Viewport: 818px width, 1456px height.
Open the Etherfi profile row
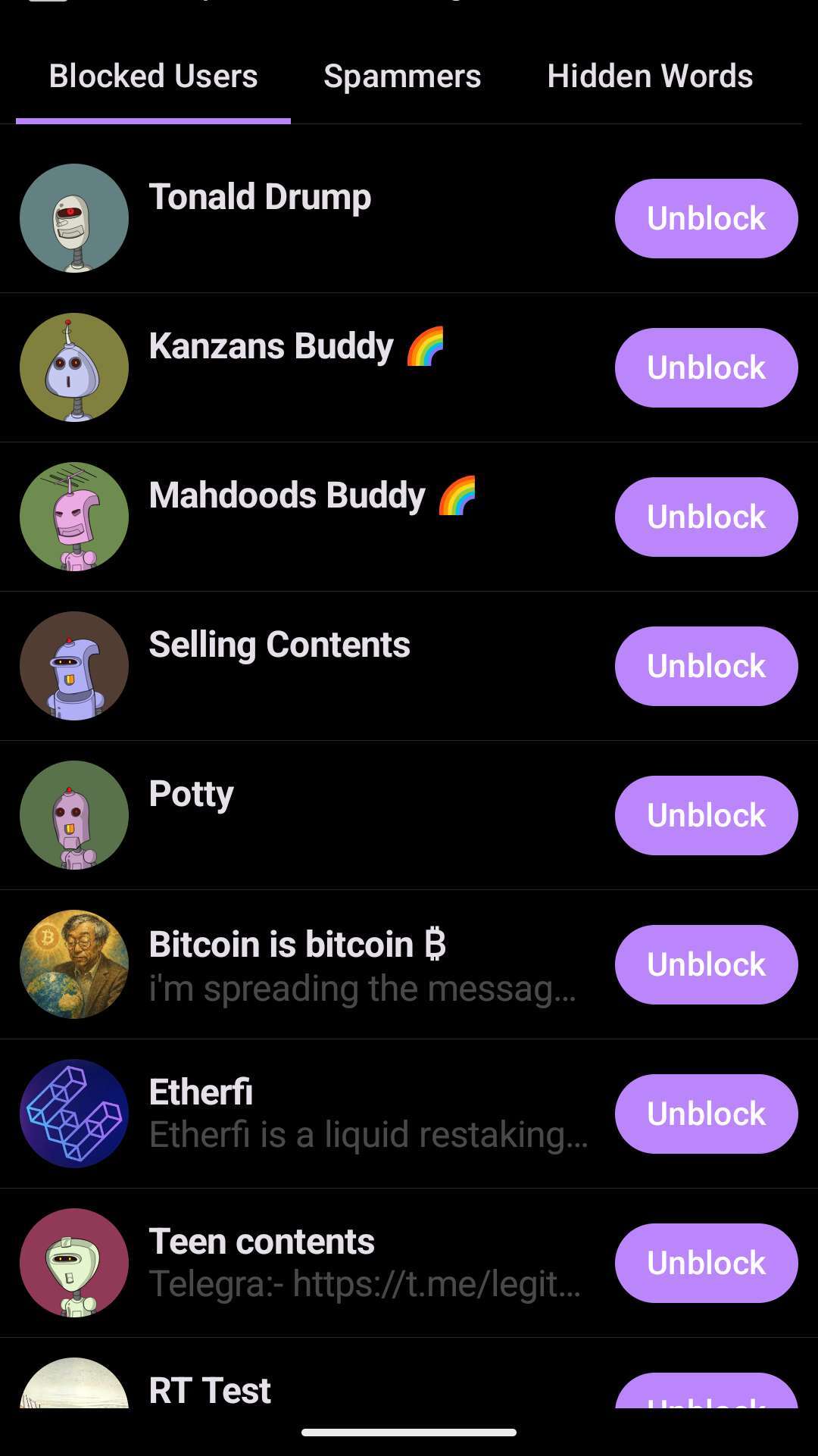coord(303,1114)
